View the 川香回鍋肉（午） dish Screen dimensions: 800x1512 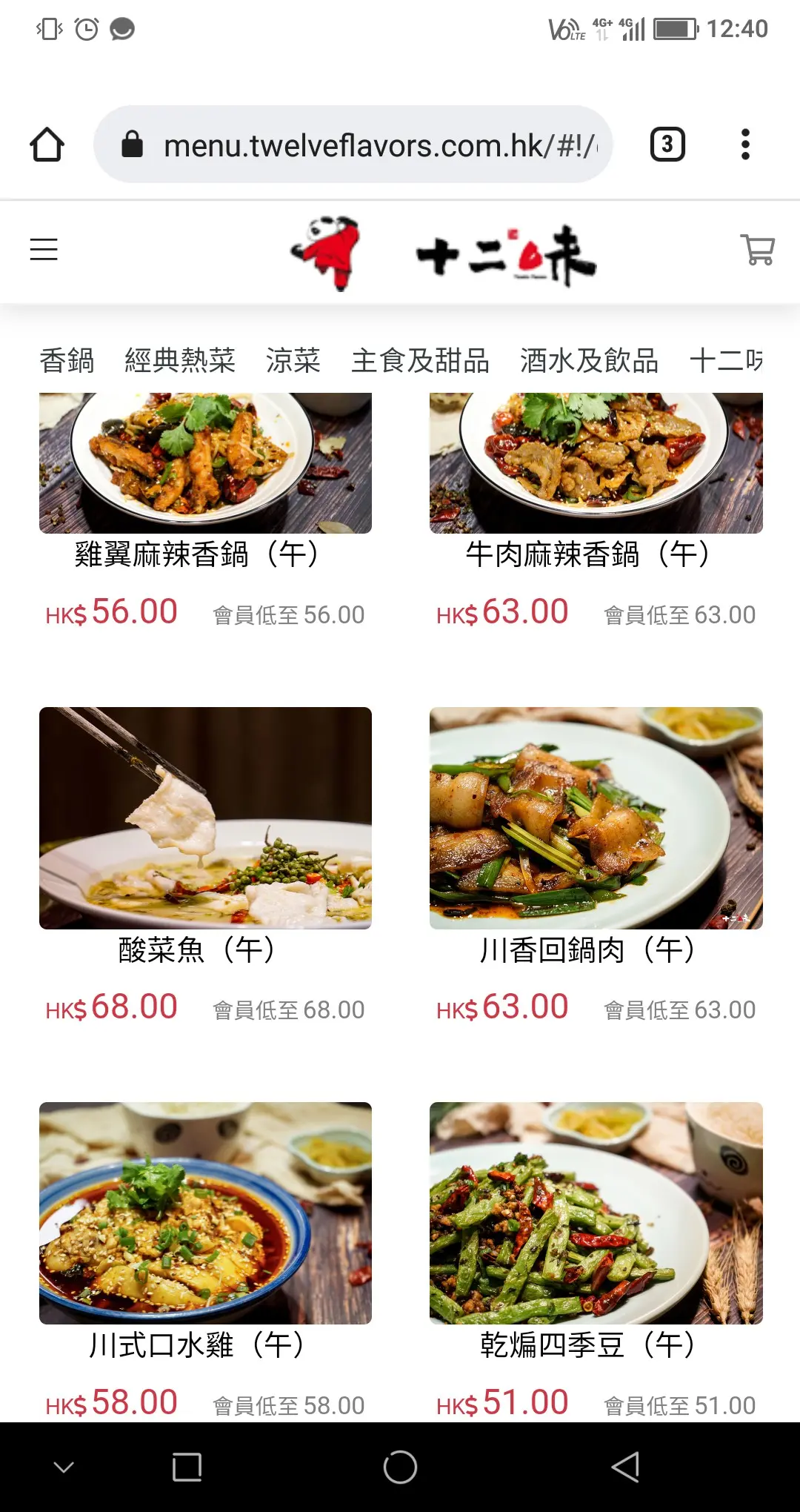pos(596,818)
